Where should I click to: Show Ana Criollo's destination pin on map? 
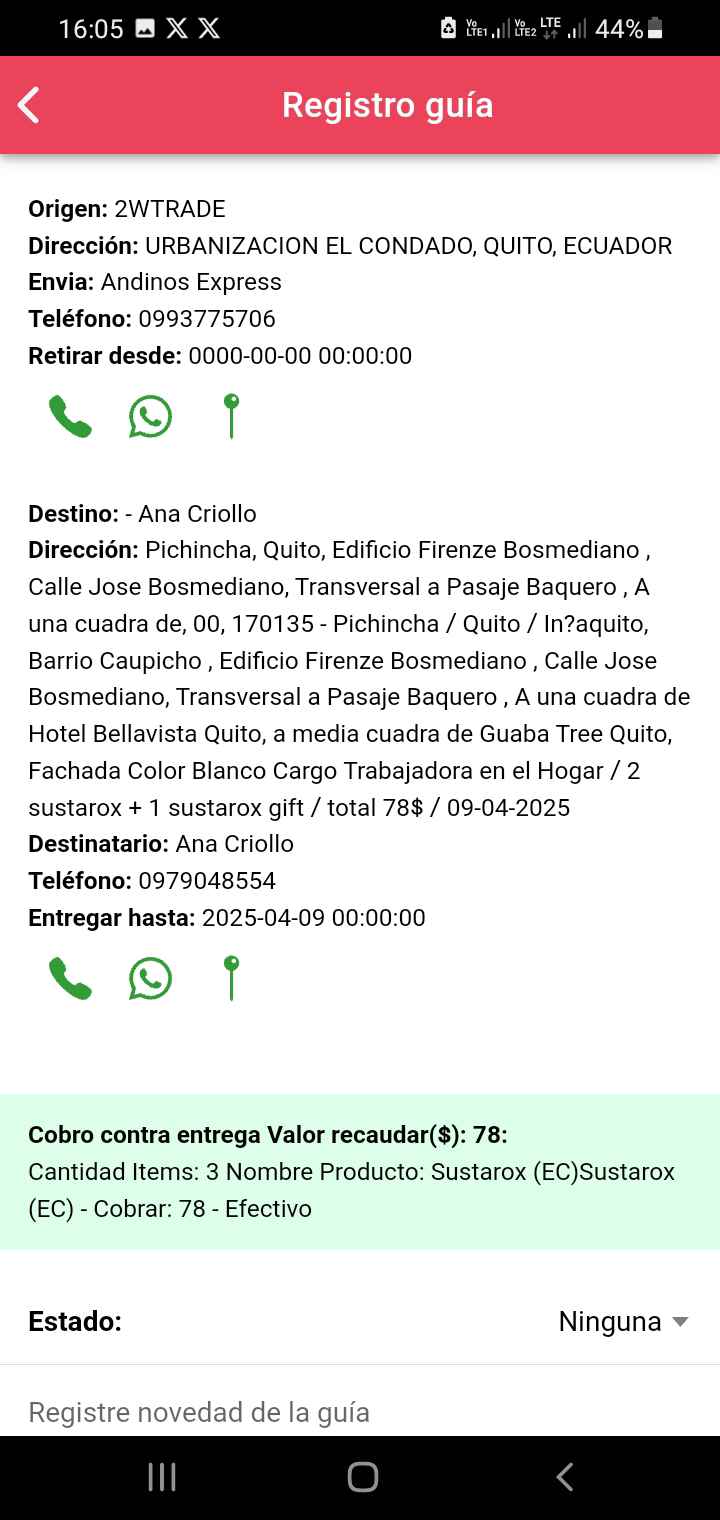click(x=231, y=979)
